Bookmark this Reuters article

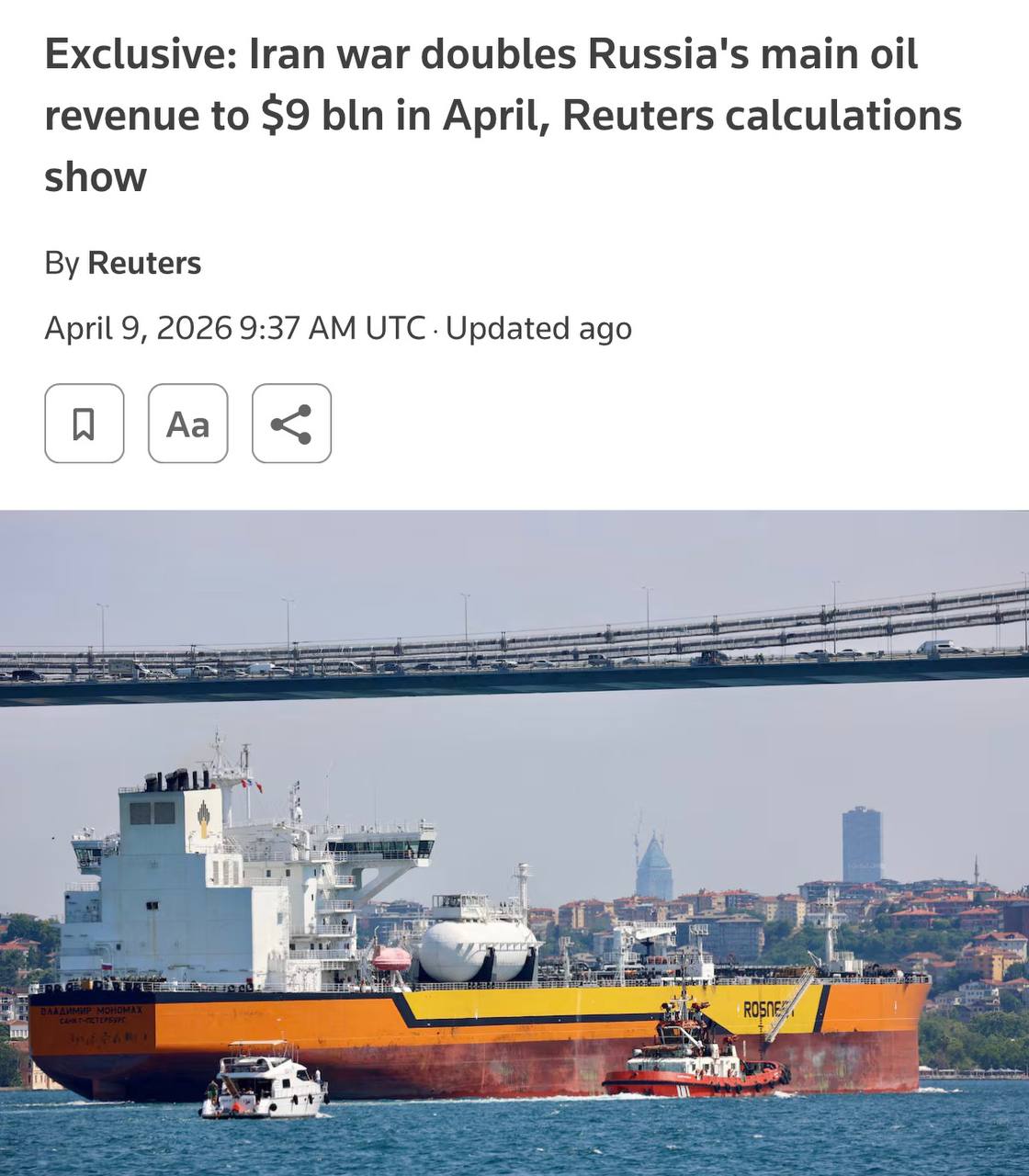pyautogui.click(x=84, y=424)
